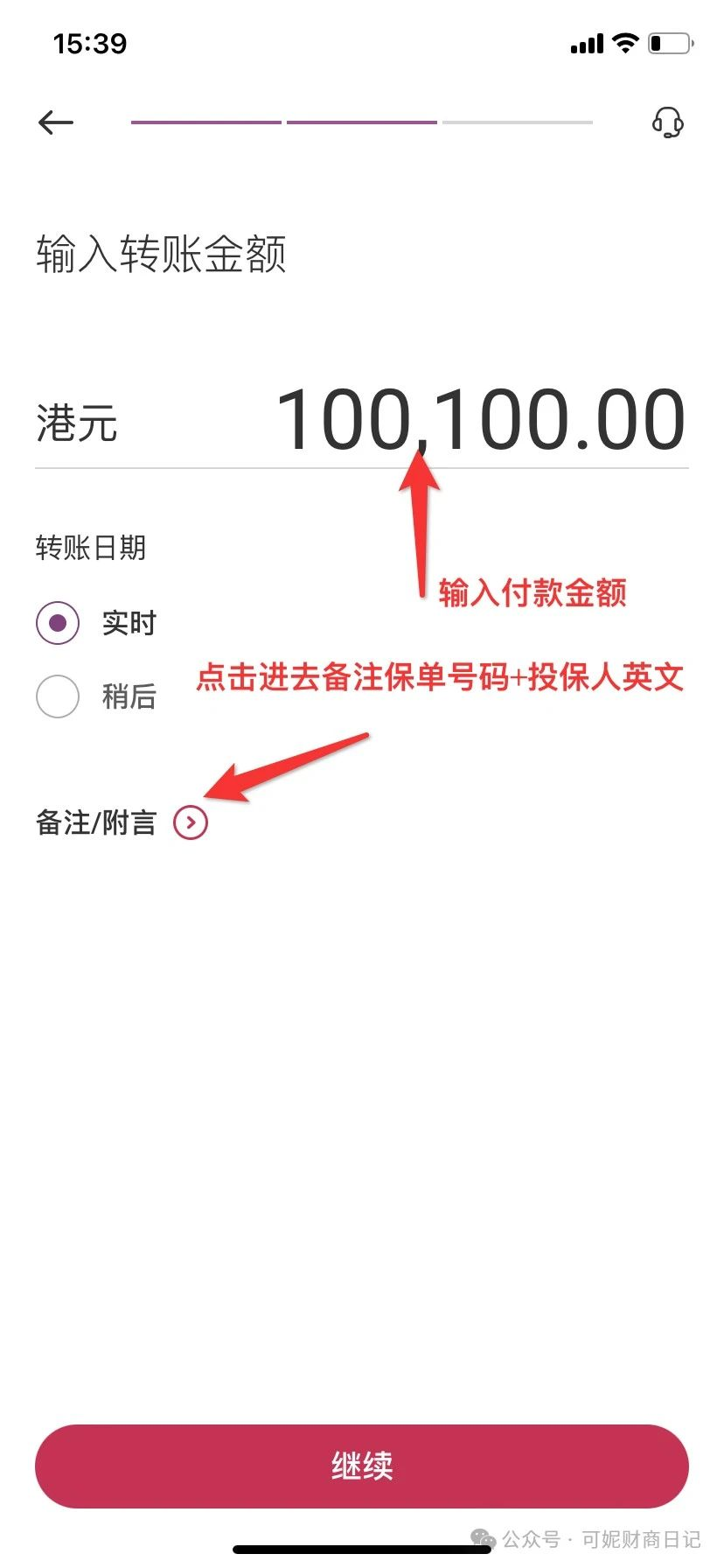
Task: Open customer service headset icon
Action: click(668, 122)
